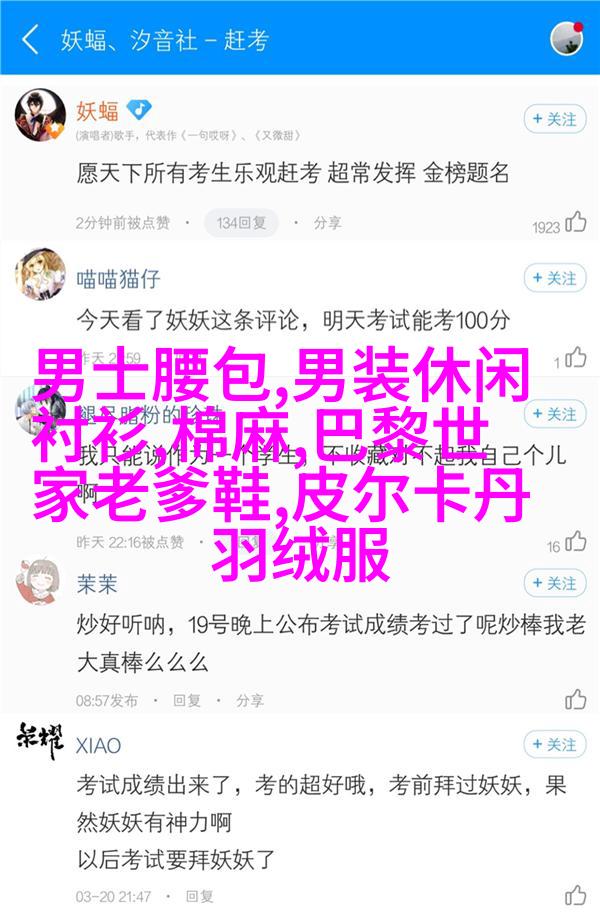Open 喵喵猫仔's profile avatar
The image size is (600, 915).
[40, 276]
